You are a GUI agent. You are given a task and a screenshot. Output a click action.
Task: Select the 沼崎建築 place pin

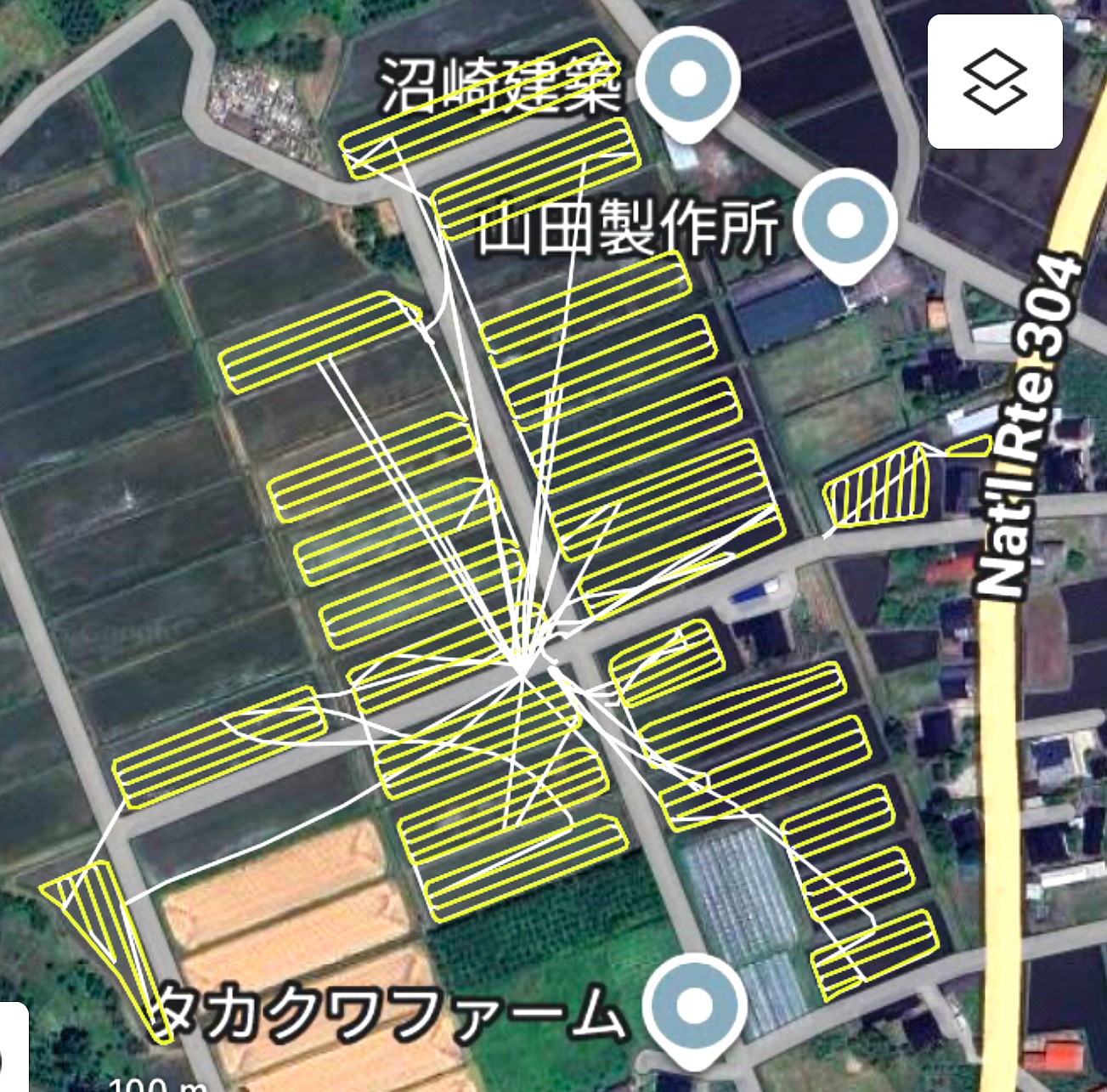click(687, 81)
